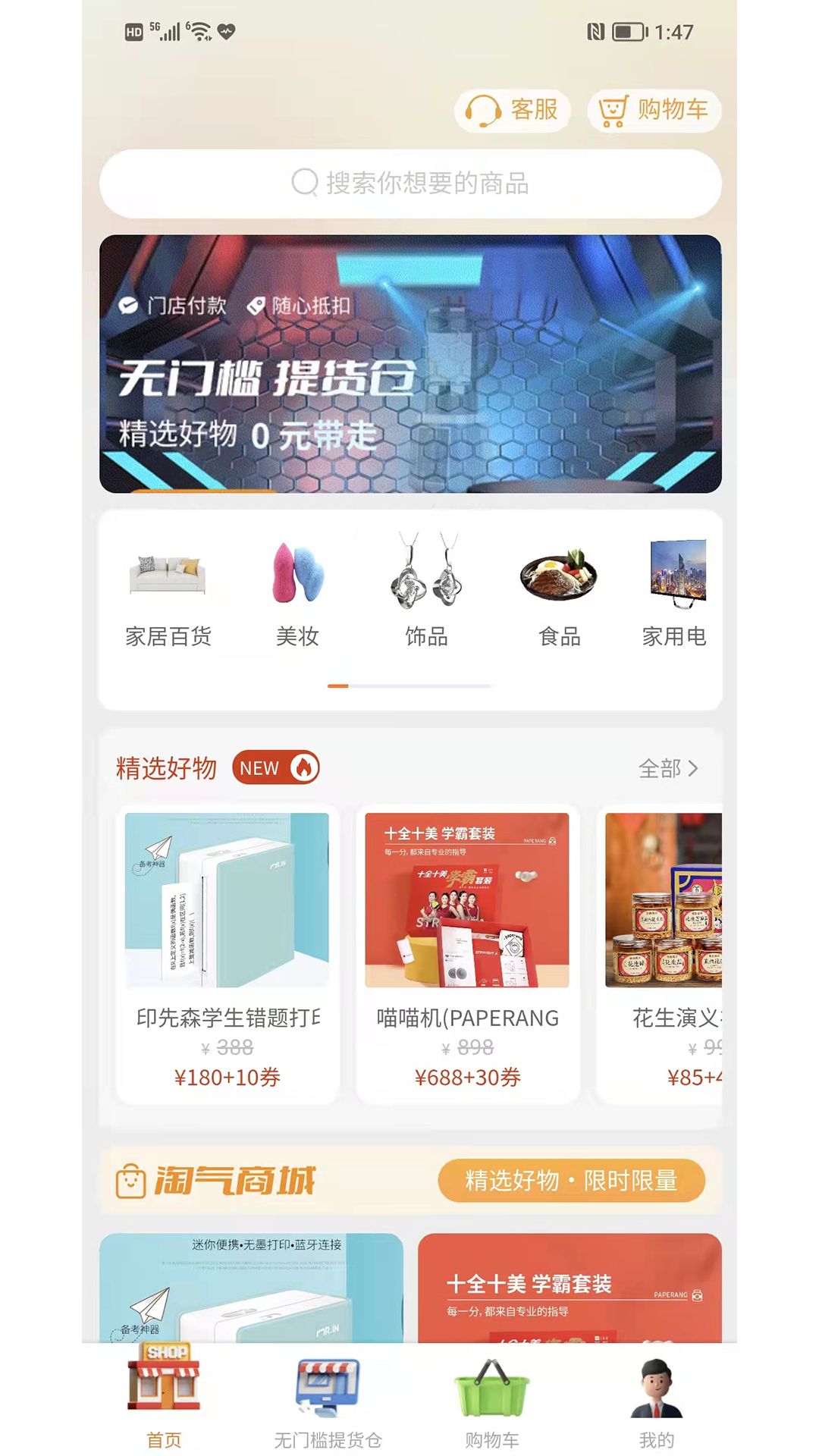819x1456 pixels.
Task: View 全部 of 精选好物
Action: (667, 769)
